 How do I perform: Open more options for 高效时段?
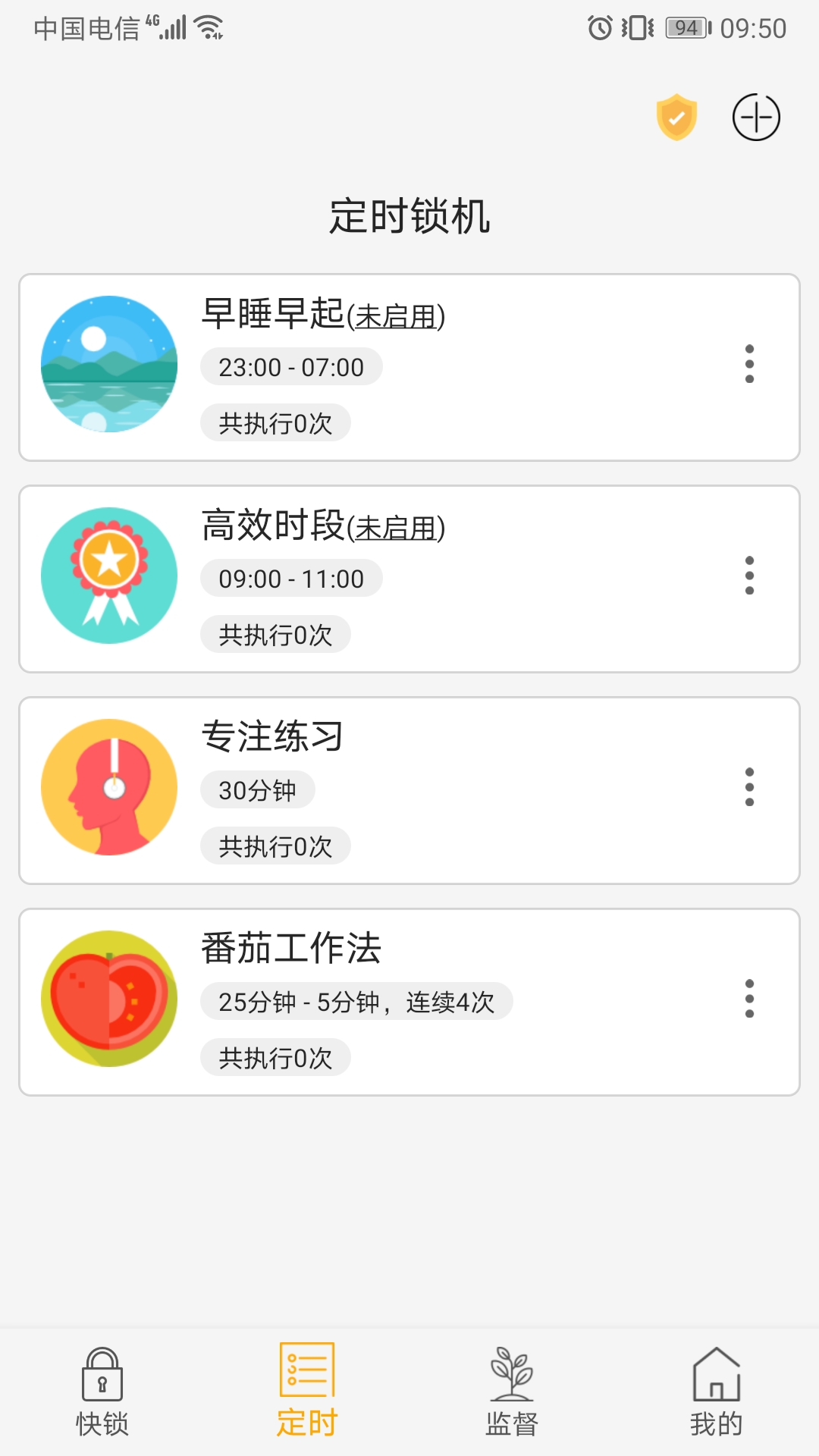click(x=749, y=576)
